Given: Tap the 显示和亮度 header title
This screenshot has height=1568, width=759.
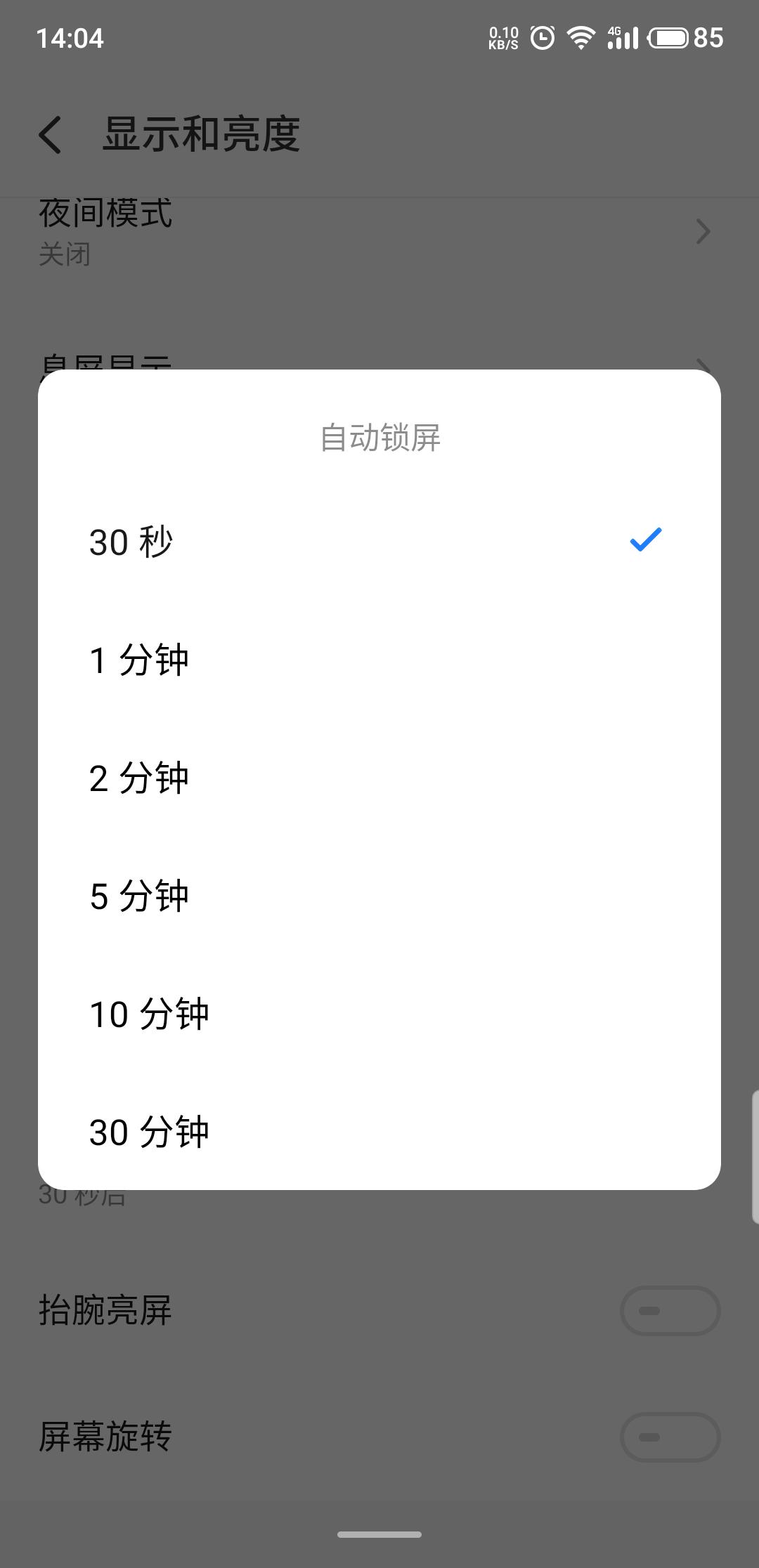Looking at the screenshot, I should point(202,136).
